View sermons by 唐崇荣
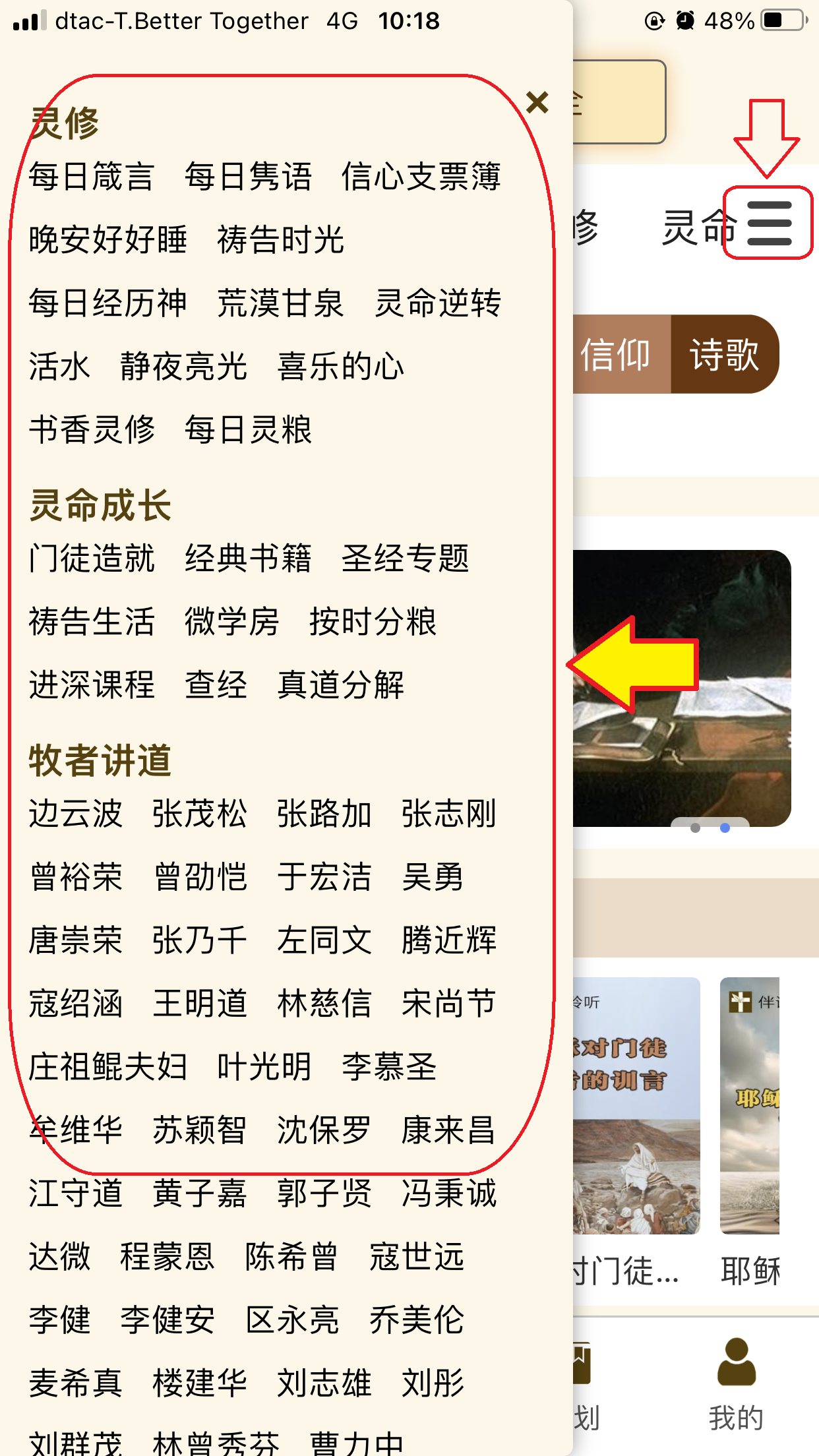This screenshot has height=1456, width=819. [x=75, y=940]
